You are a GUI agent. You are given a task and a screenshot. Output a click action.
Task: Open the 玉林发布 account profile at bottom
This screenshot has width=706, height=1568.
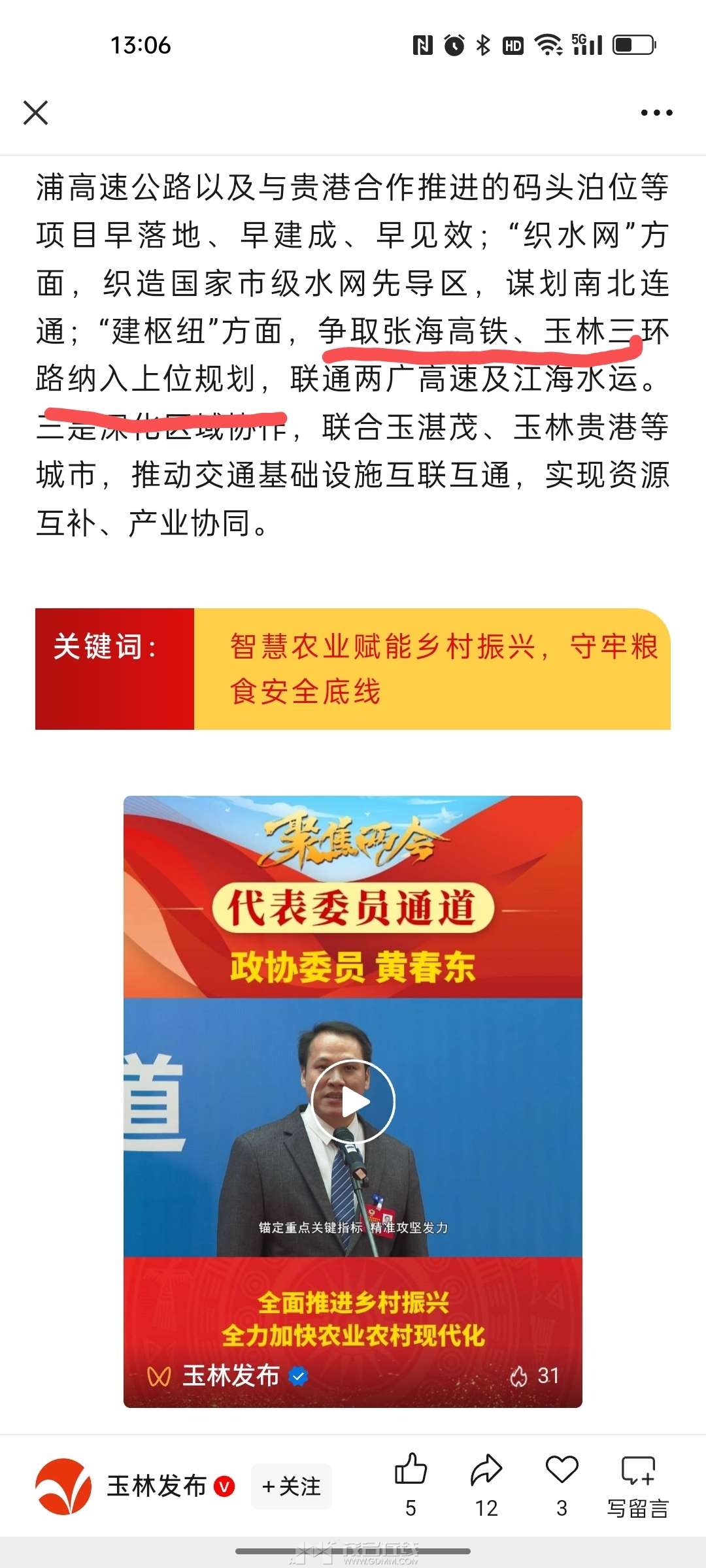click(157, 1486)
